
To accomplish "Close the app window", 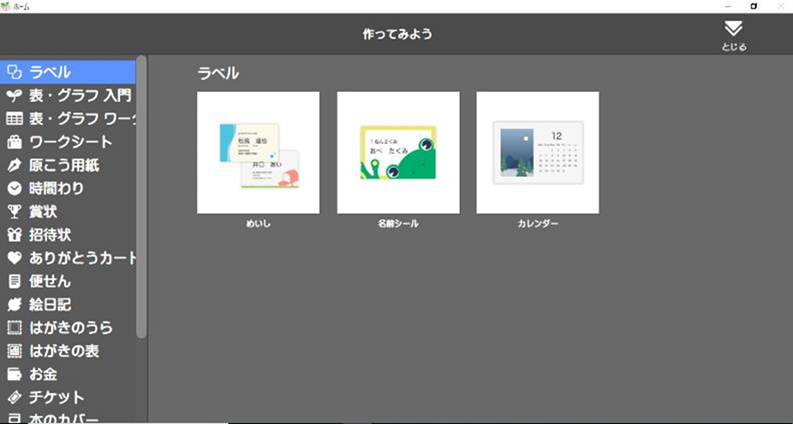I will [779, 6].
